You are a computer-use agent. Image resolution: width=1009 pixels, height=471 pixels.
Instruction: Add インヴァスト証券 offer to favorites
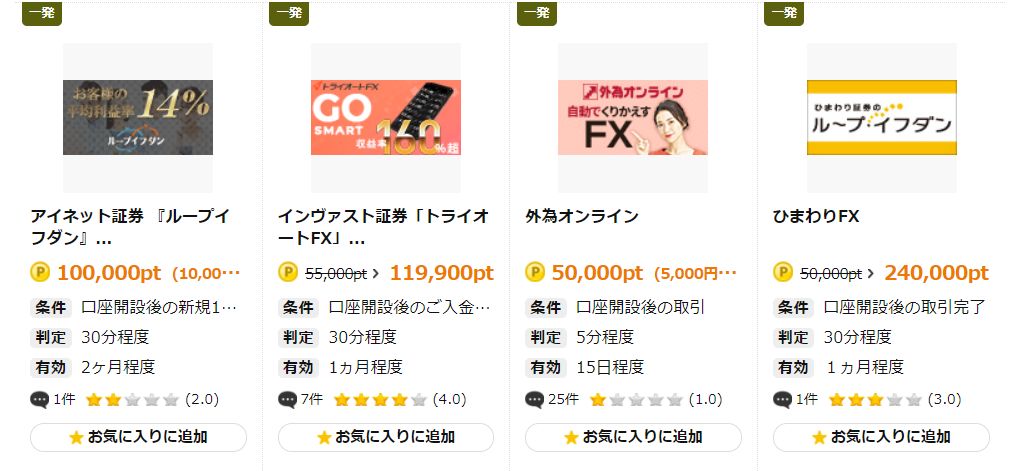pyautogui.click(x=385, y=437)
